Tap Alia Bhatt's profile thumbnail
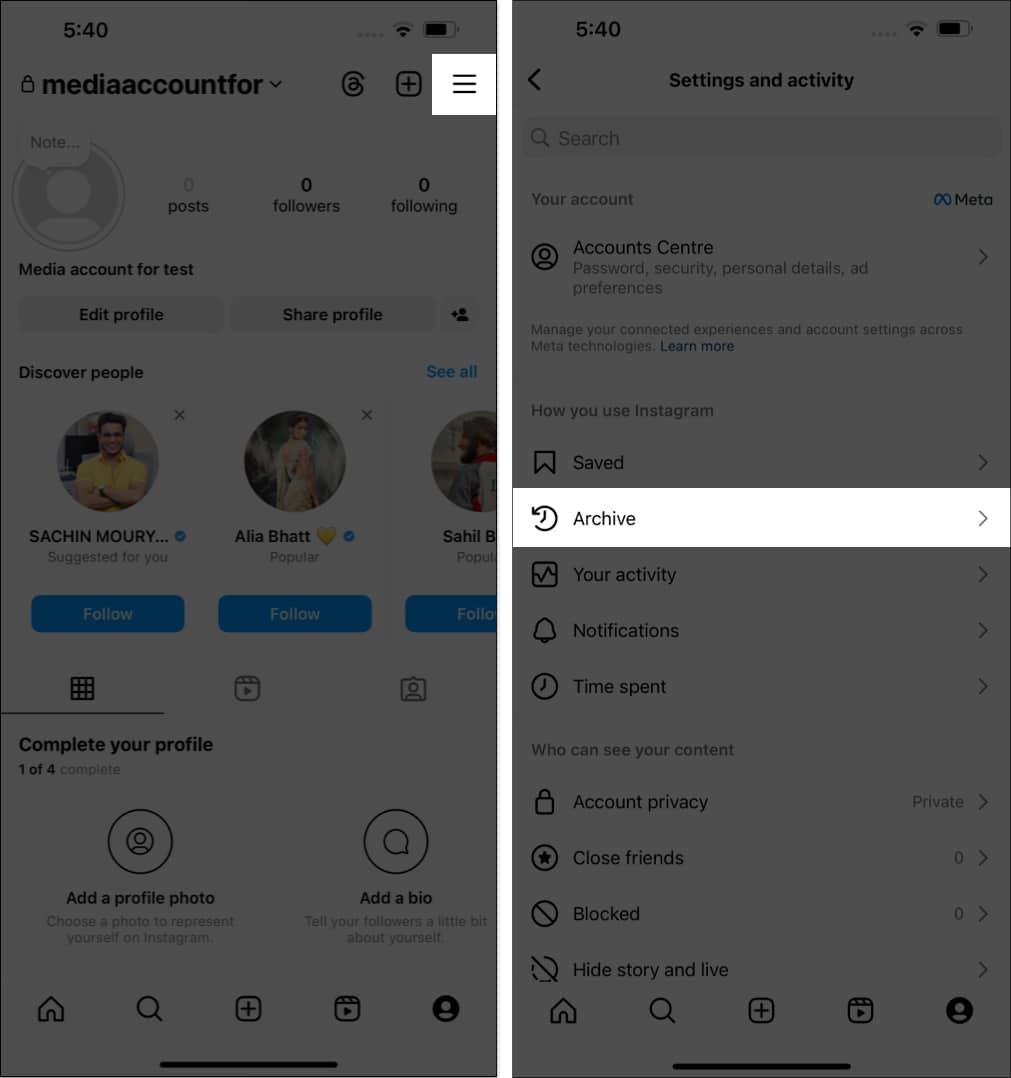 pyautogui.click(x=294, y=461)
